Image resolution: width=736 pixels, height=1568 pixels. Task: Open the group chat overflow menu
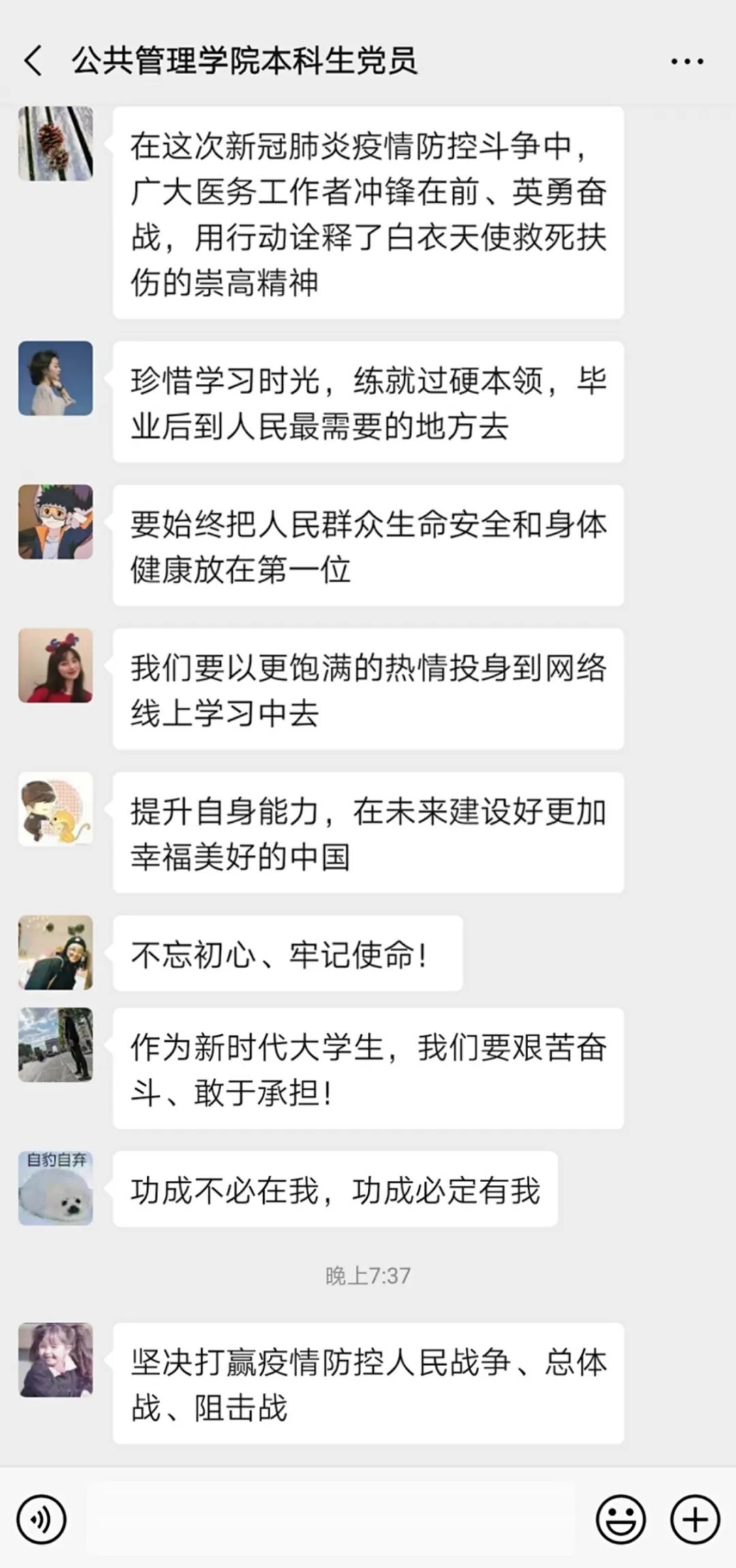[686, 61]
